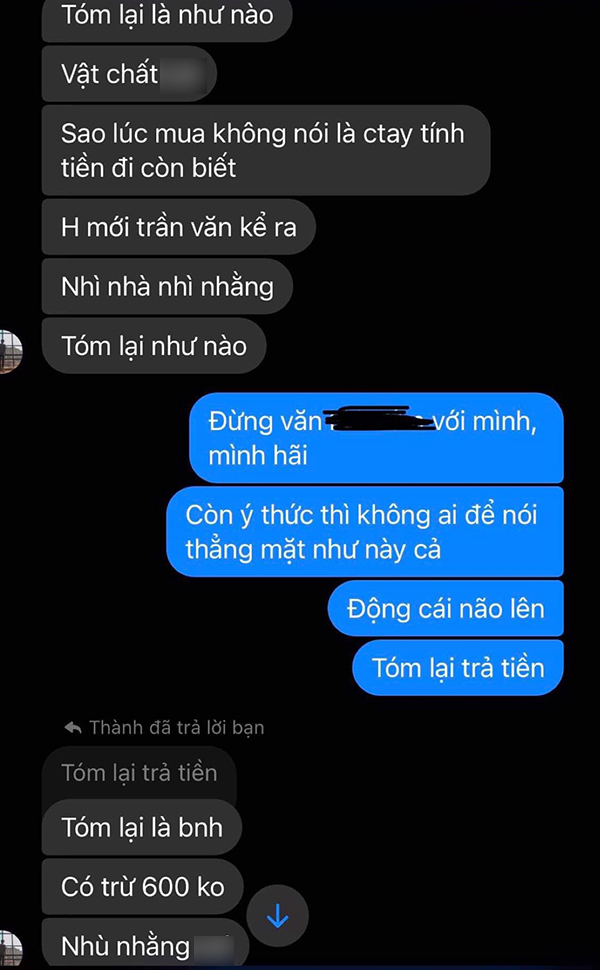Open sender's avatar beside "Nhù nhằng" message

pyautogui.click(x=10, y=948)
